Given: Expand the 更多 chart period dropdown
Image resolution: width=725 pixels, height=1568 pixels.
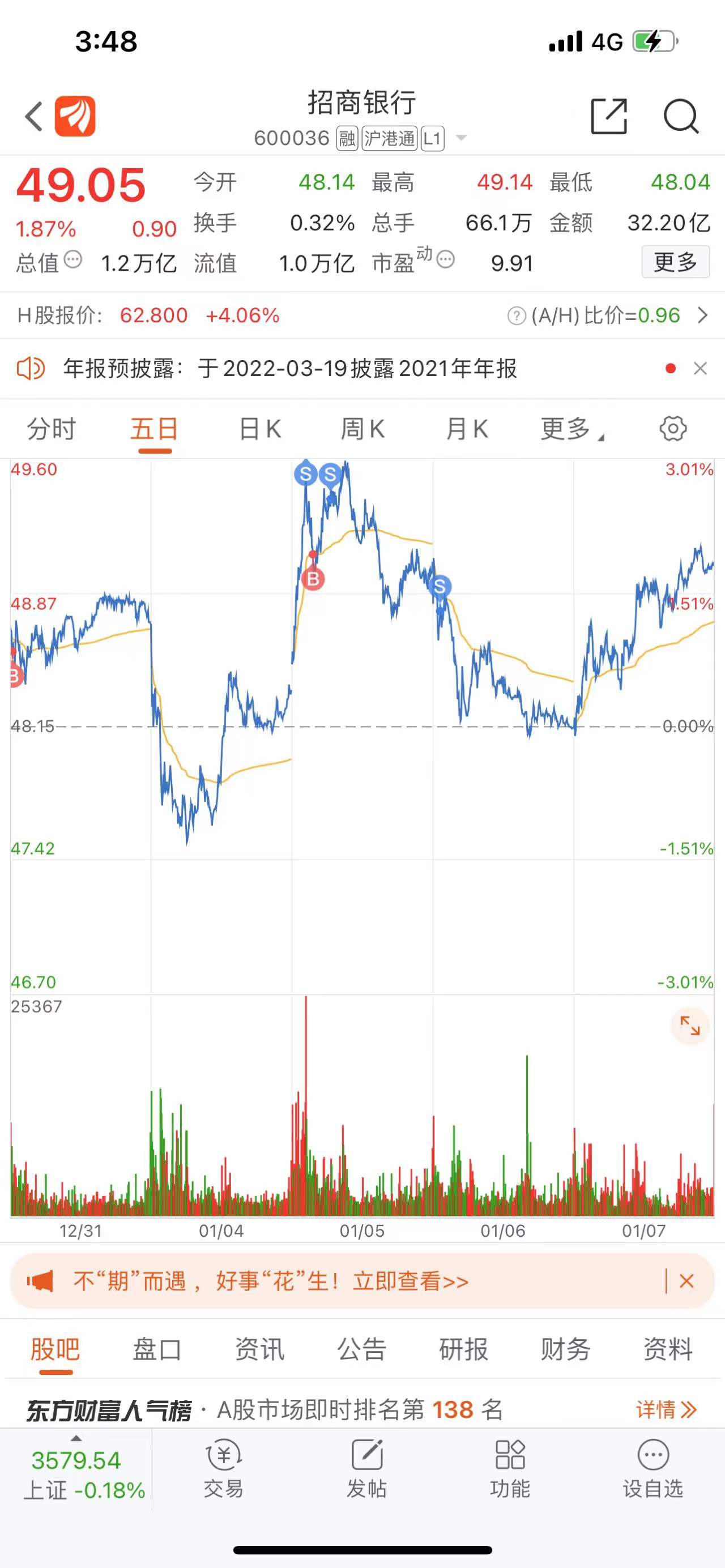Looking at the screenshot, I should (572, 429).
